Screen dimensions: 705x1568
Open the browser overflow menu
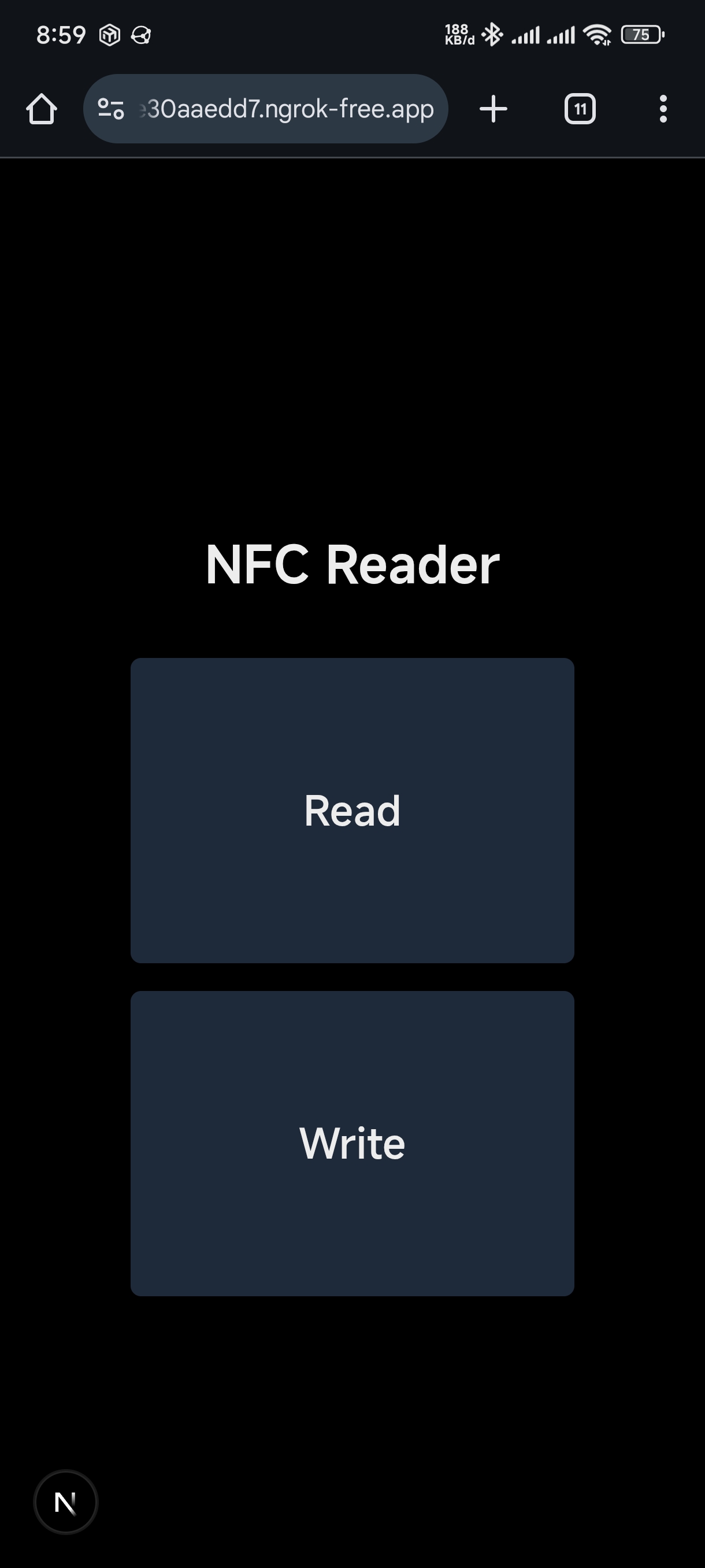[x=662, y=109]
